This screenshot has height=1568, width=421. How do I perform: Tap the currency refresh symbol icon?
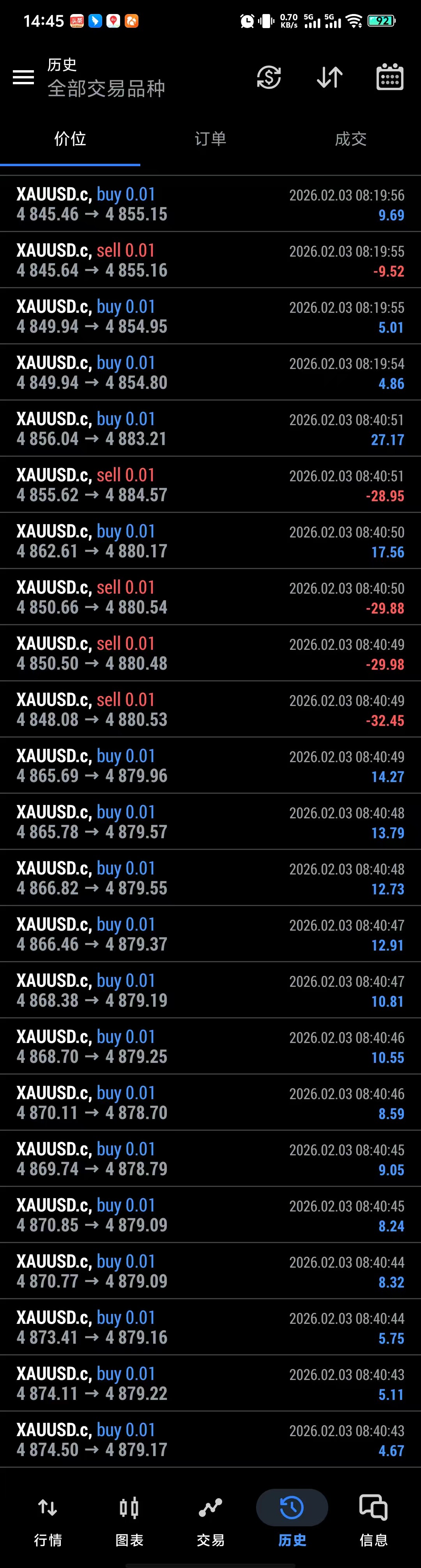click(268, 77)
